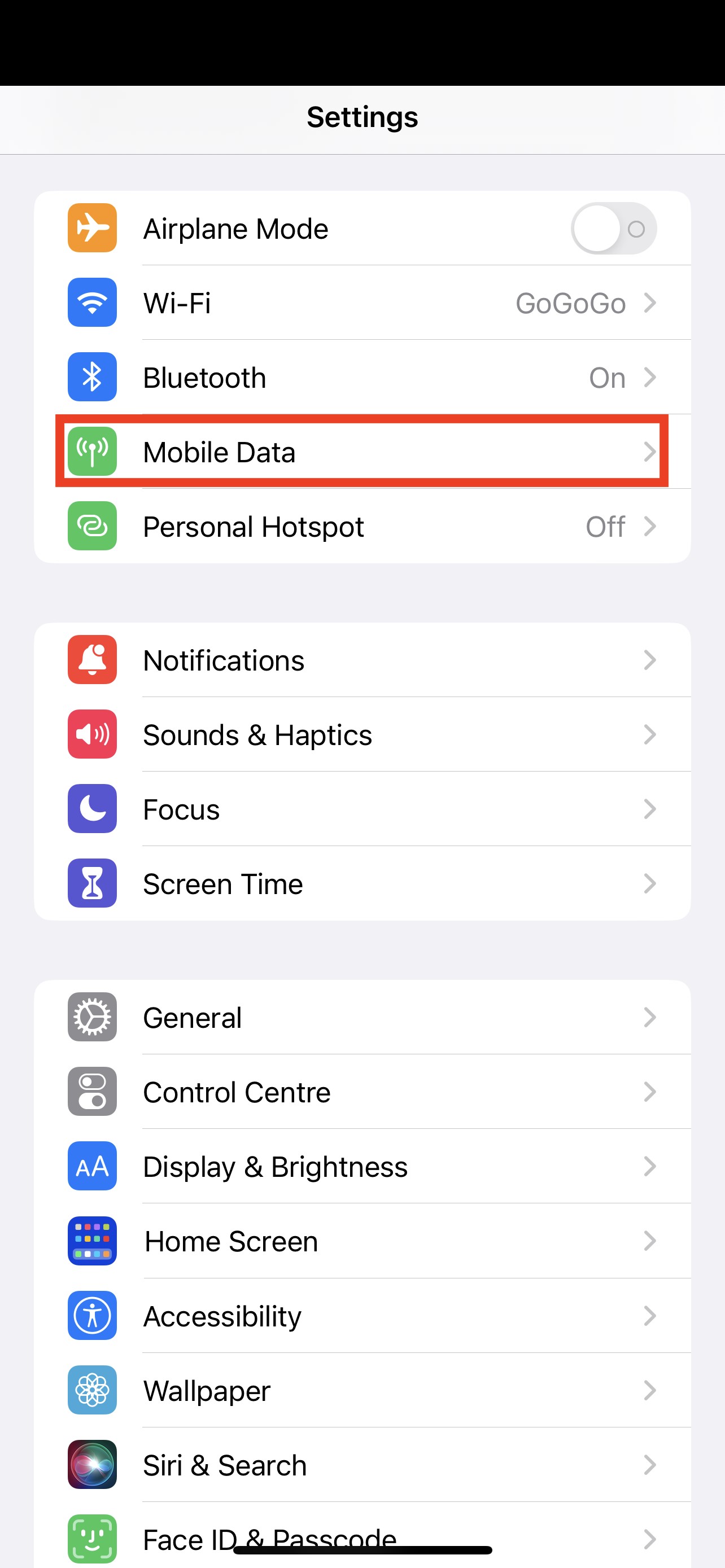Open Wi-Fi settings
The width and height of the screenshot is (725, 1568).
click(x=362, y=303)
